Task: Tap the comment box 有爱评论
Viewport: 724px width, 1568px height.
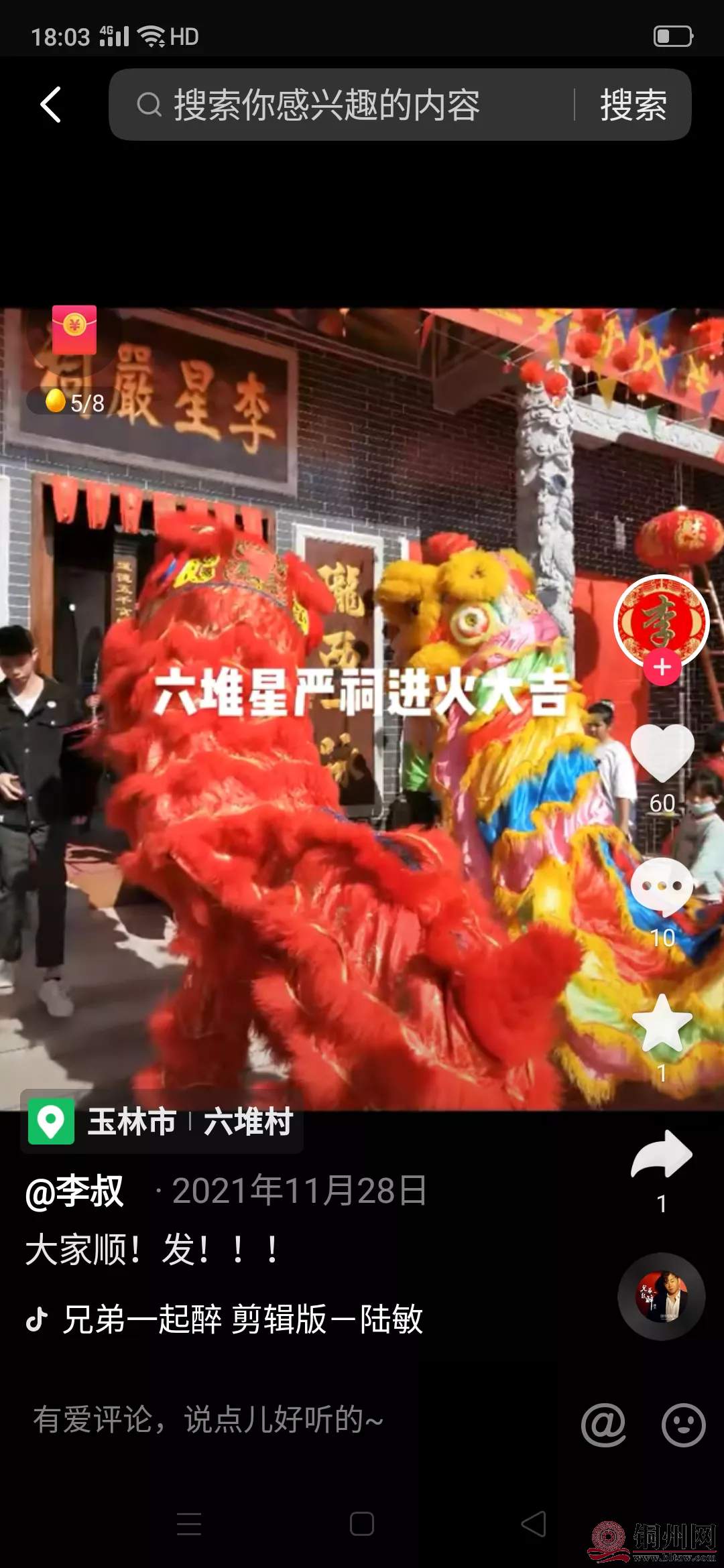Action: [x=268, y=1420]
